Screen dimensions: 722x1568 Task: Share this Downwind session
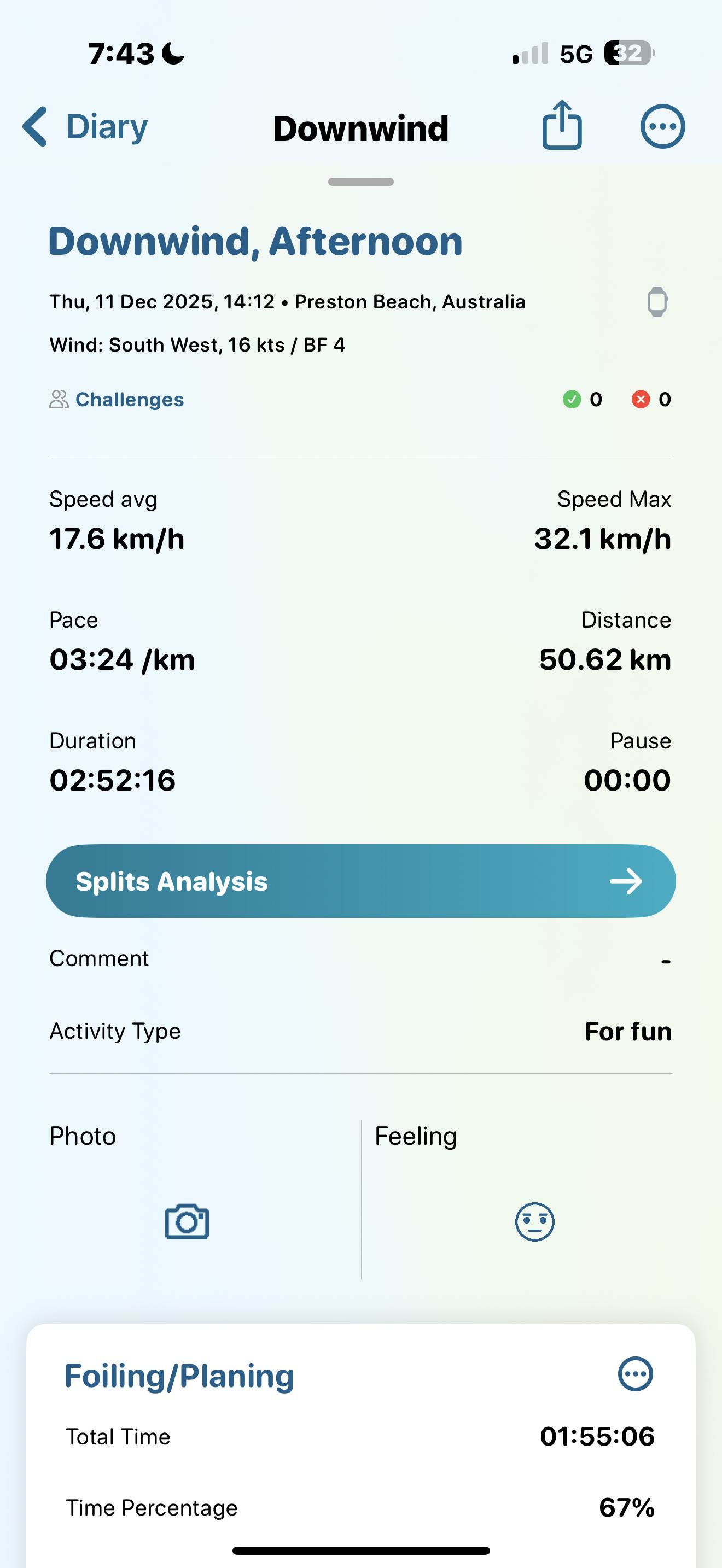[561, 125]
